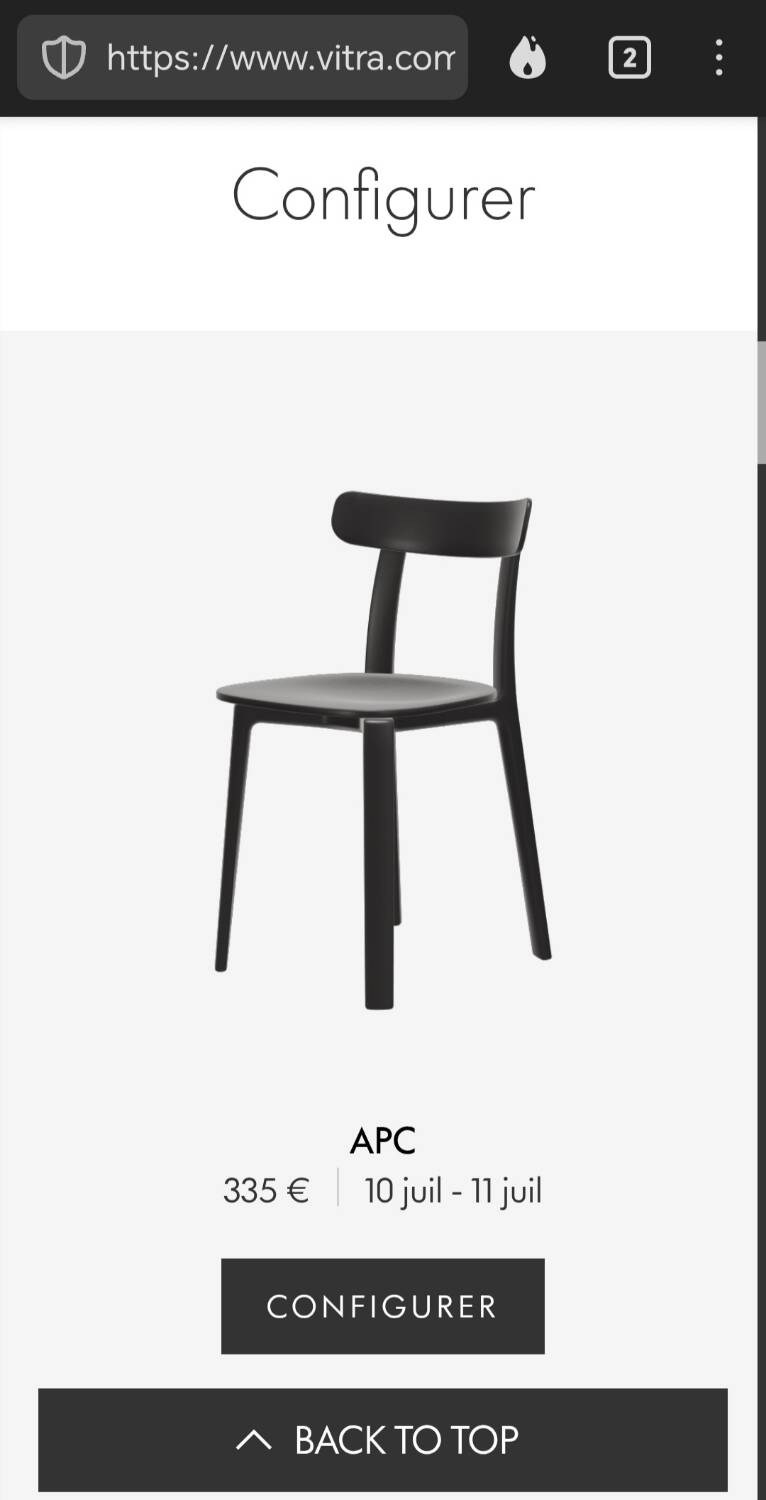The width and height of the screenshot is (766, 1500).
Task: Tap the Configurer page heading
Action: (x=383, y=198)
